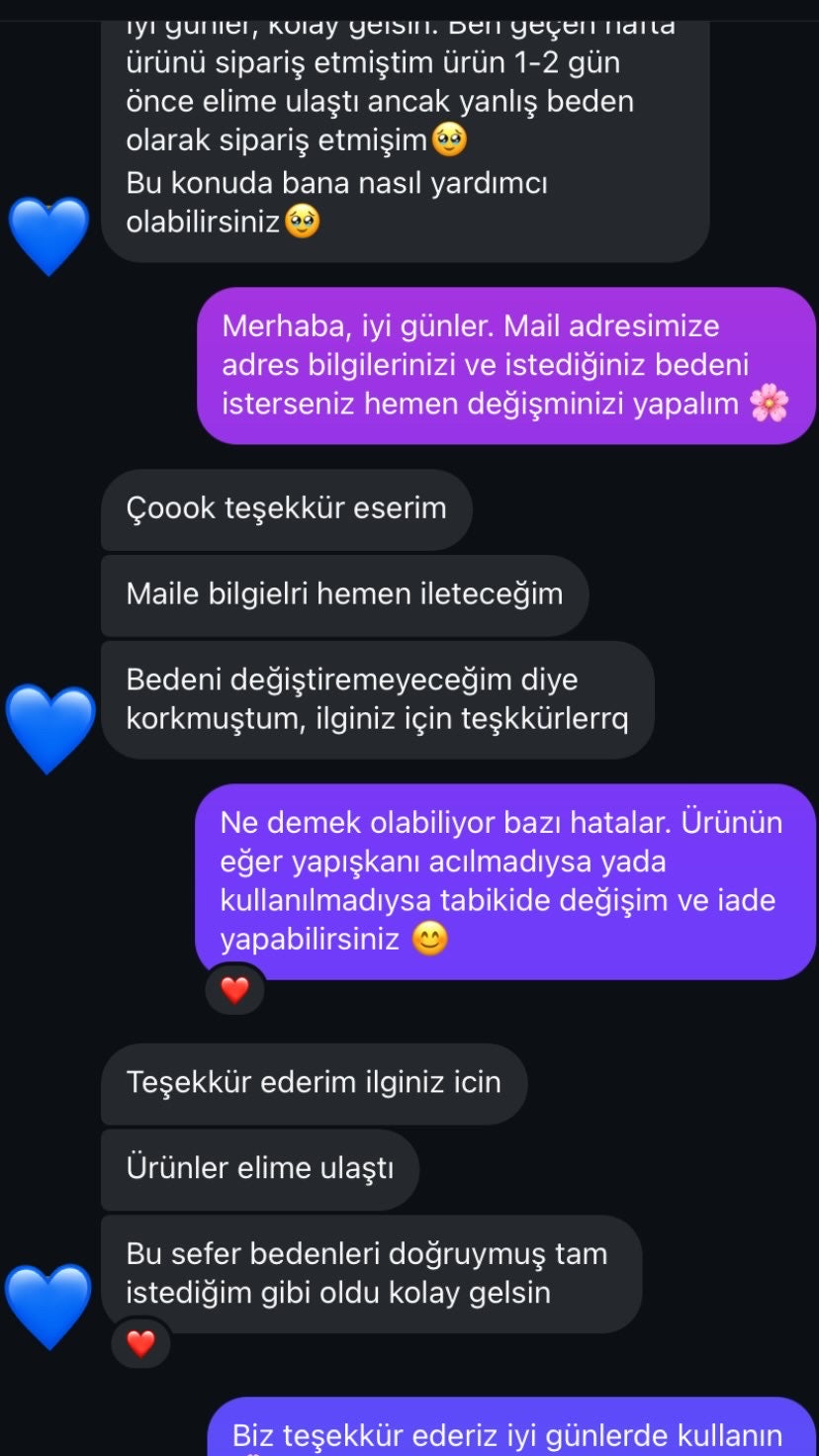Image resolution: width=819 pixels, height=1456 pixels.
Task: Open the heart reaction under the "yapabilirsiniz" message
Action: click(234, 989)
